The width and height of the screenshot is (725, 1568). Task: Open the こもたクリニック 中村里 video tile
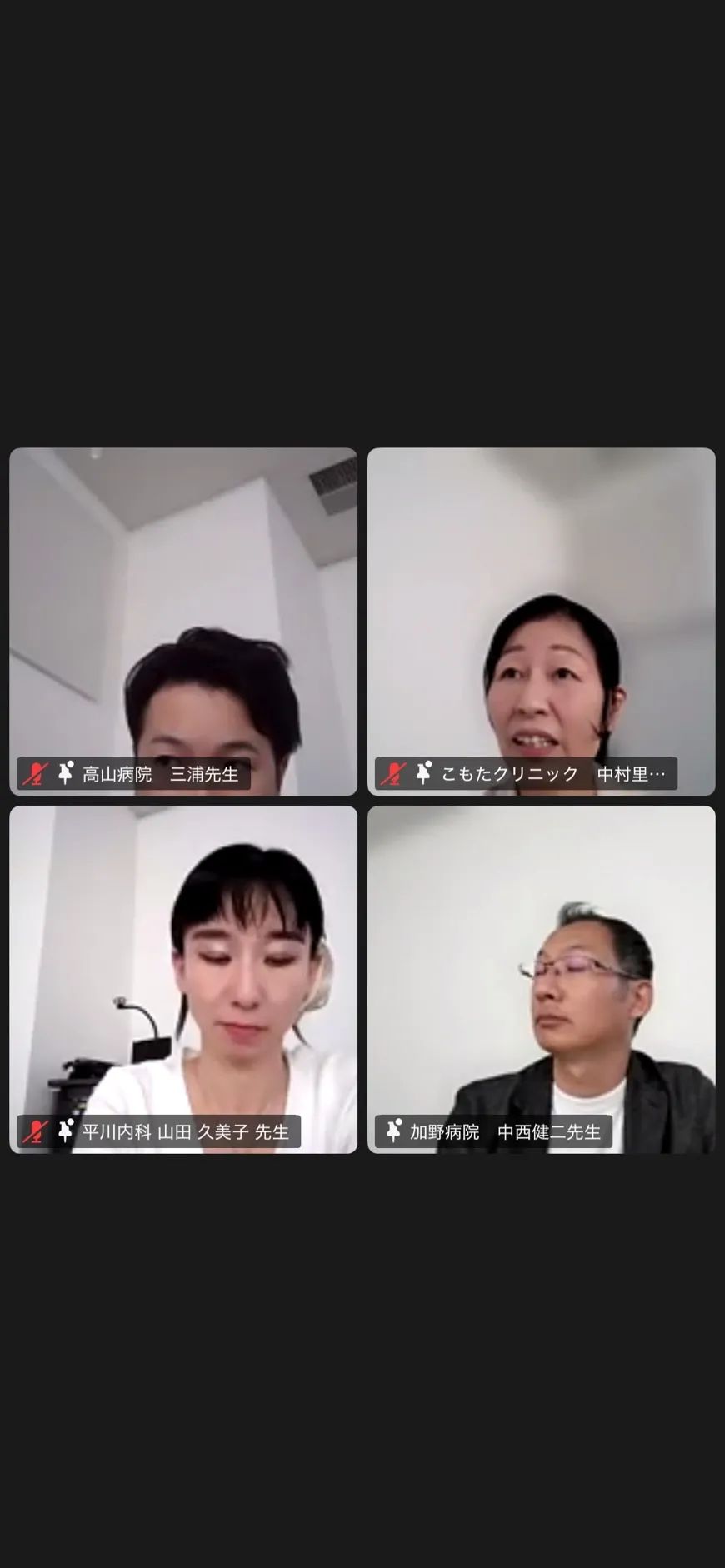(x=542, y=622)
